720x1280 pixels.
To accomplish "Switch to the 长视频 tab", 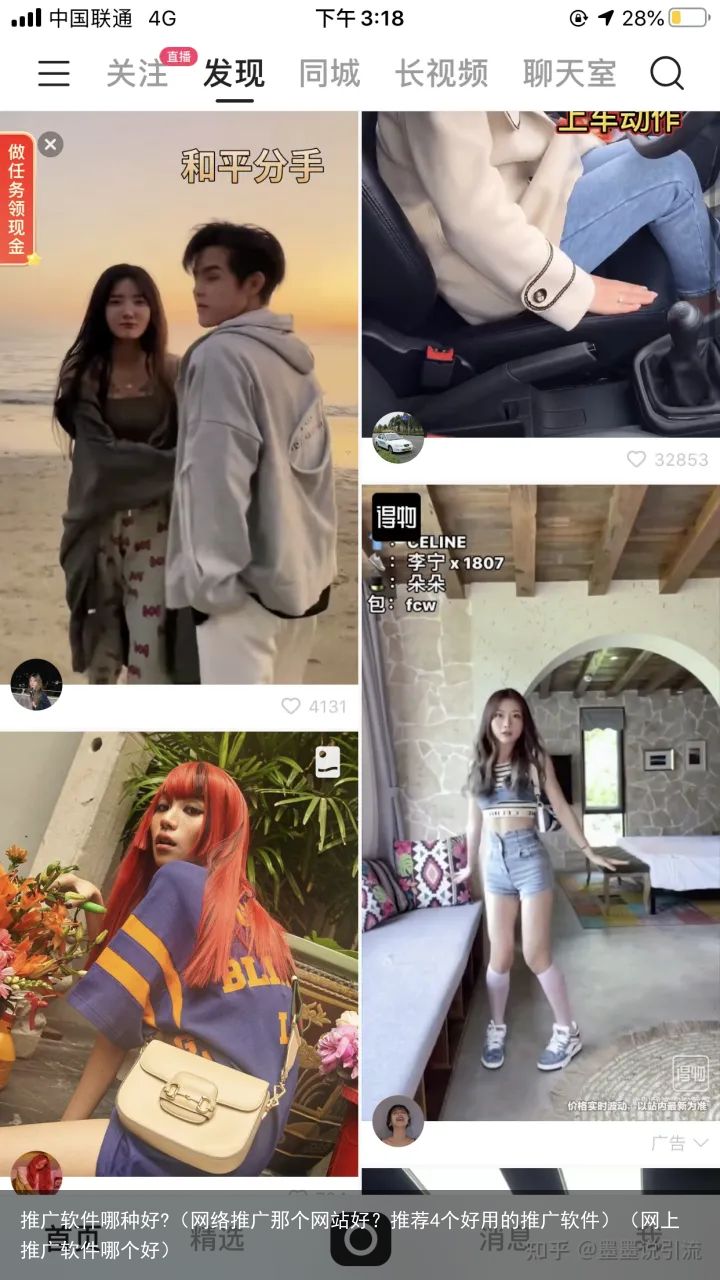I will coord(441,73).
